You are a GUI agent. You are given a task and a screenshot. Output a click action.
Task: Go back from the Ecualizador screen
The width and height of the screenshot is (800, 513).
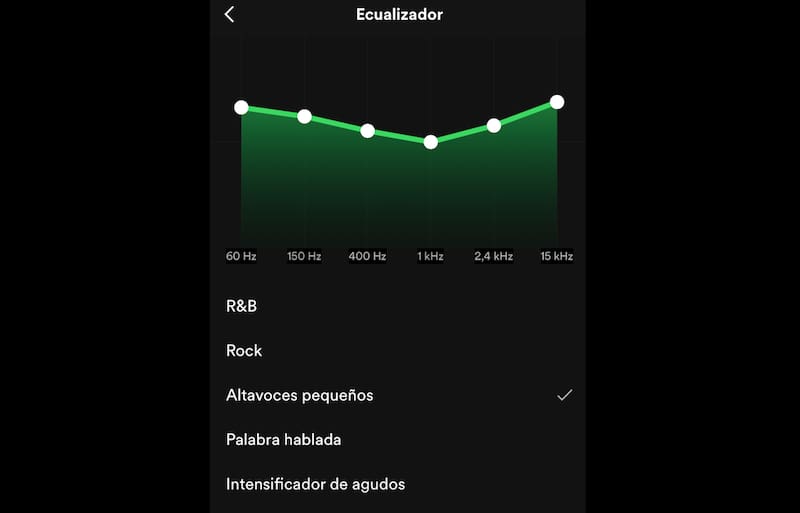(230, 15)
